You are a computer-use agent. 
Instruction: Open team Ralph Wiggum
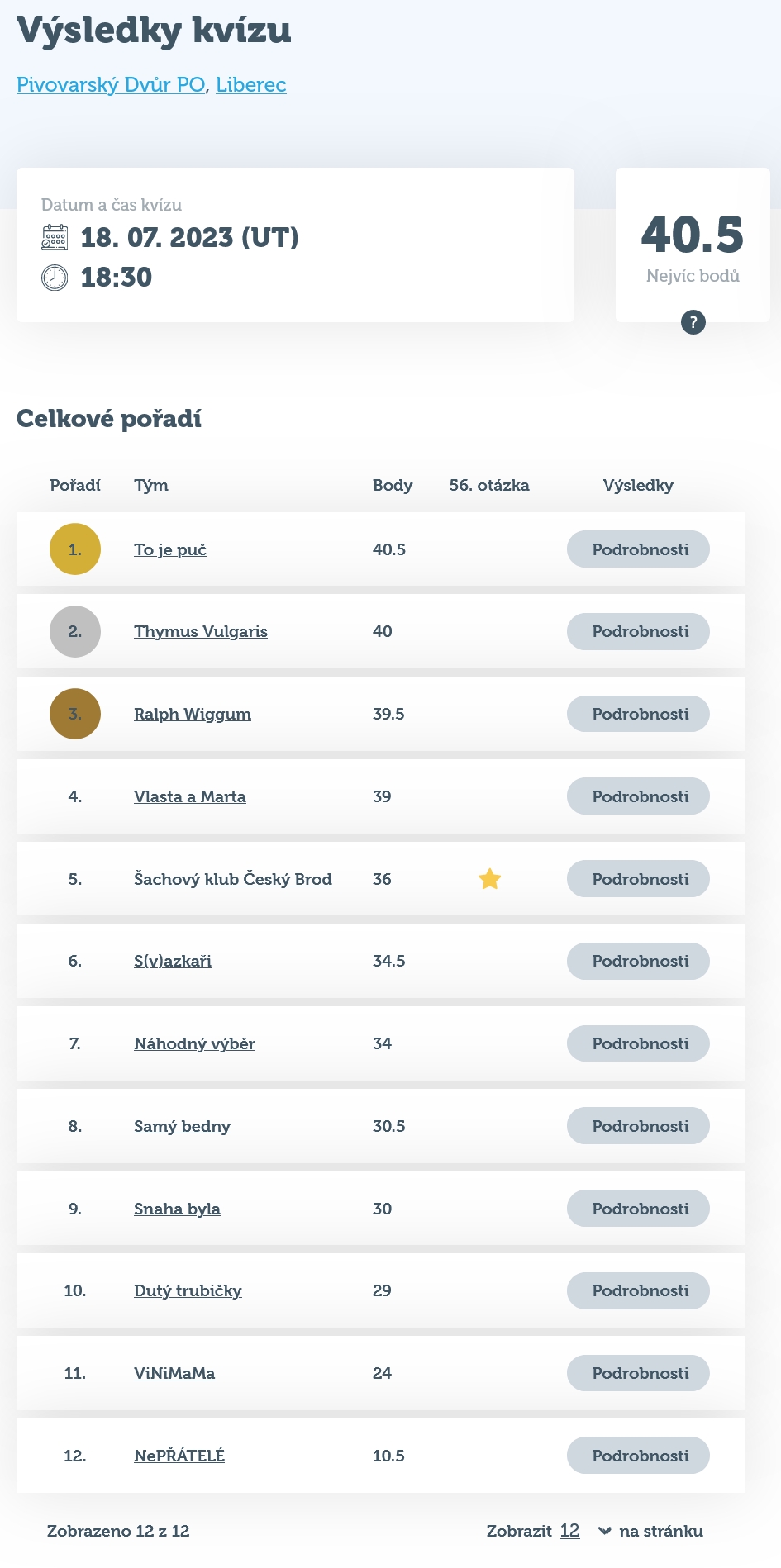[x=193, y=714]
